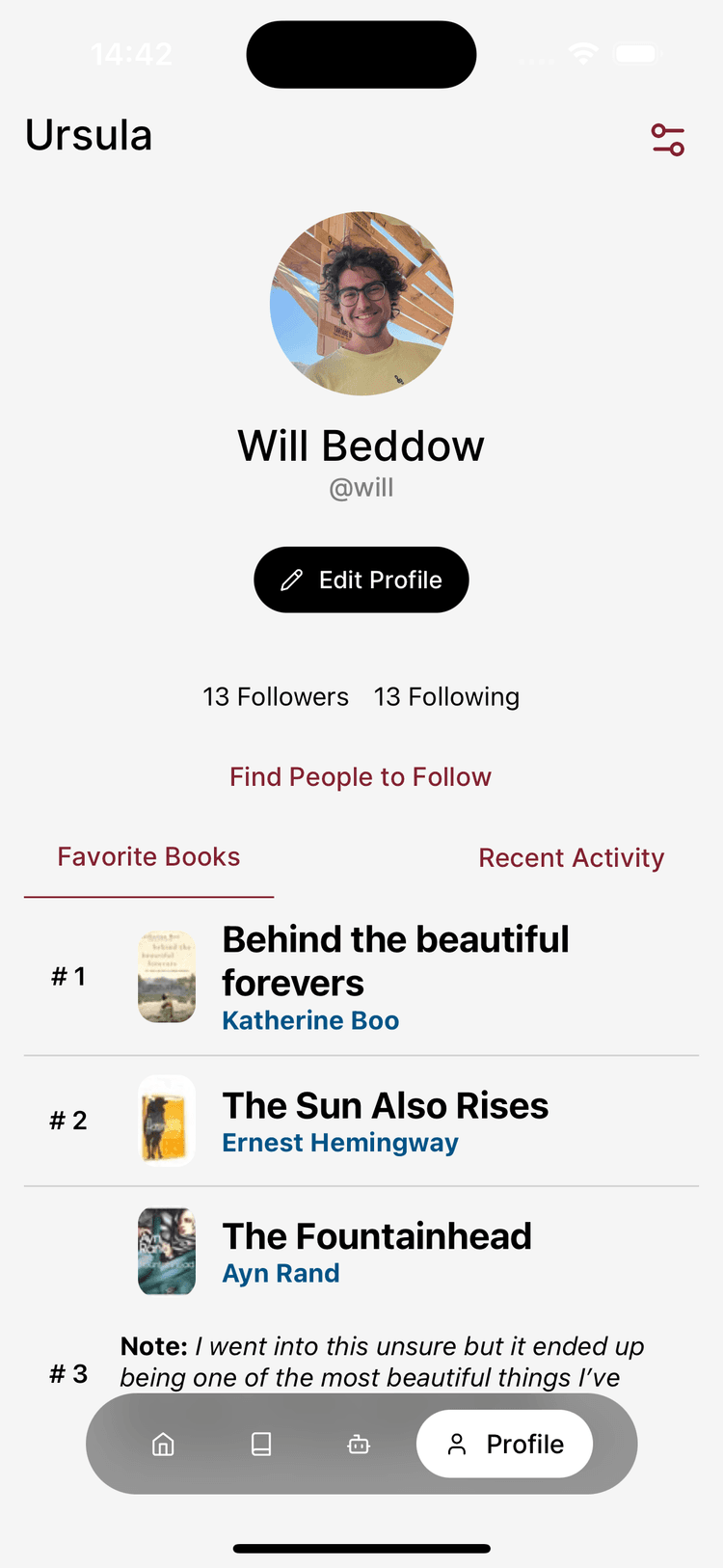View the 13 Followers list
This screenshot has height=1568, width=723.
[x=276, y=696]
